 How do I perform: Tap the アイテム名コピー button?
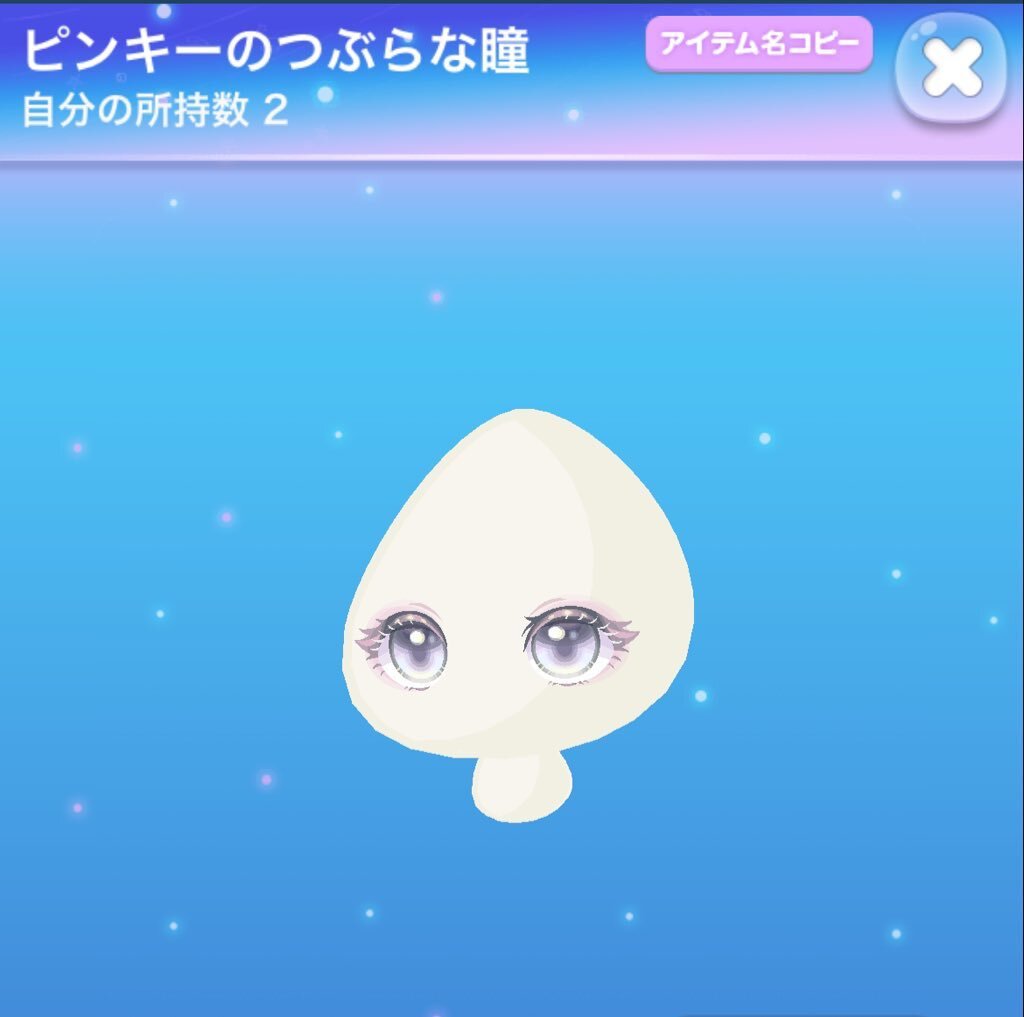(x=759, y=44)
